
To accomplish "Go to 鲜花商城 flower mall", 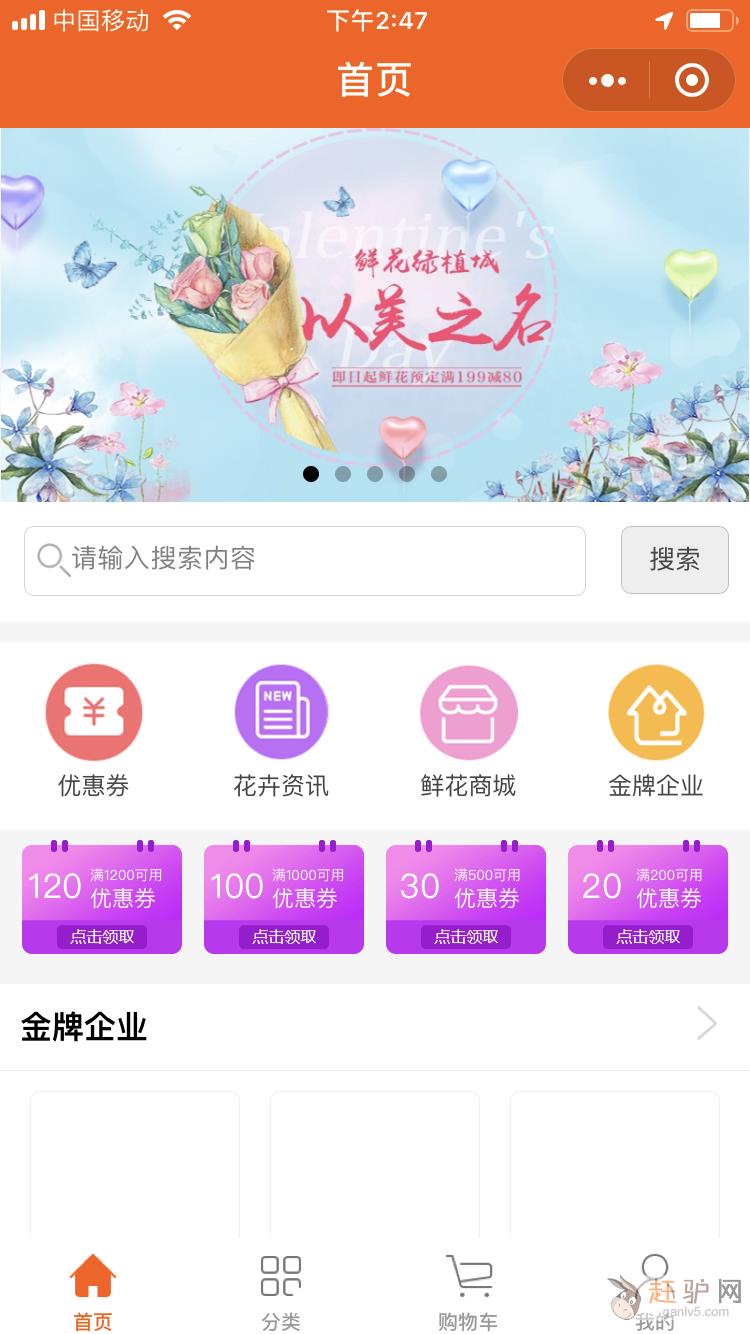I will click(468, 731).
